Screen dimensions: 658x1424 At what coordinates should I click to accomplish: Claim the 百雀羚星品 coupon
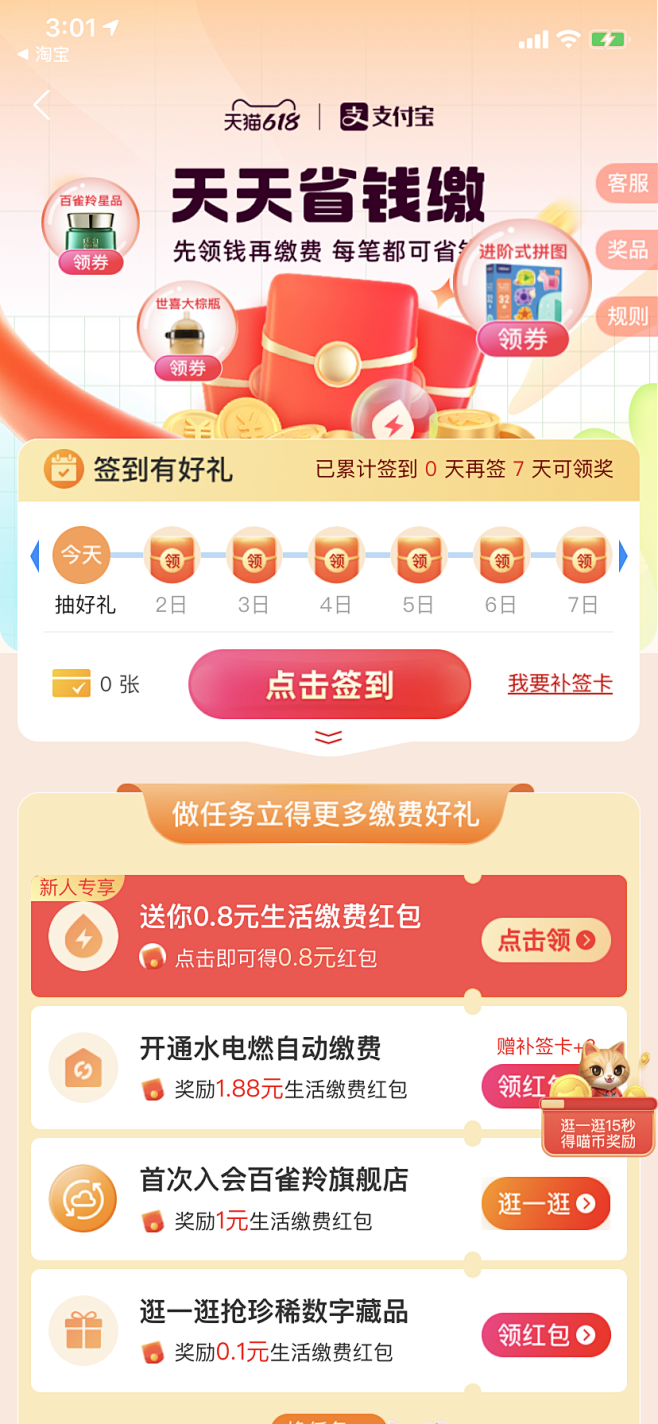pyautogui.click(x=91, y=262)
